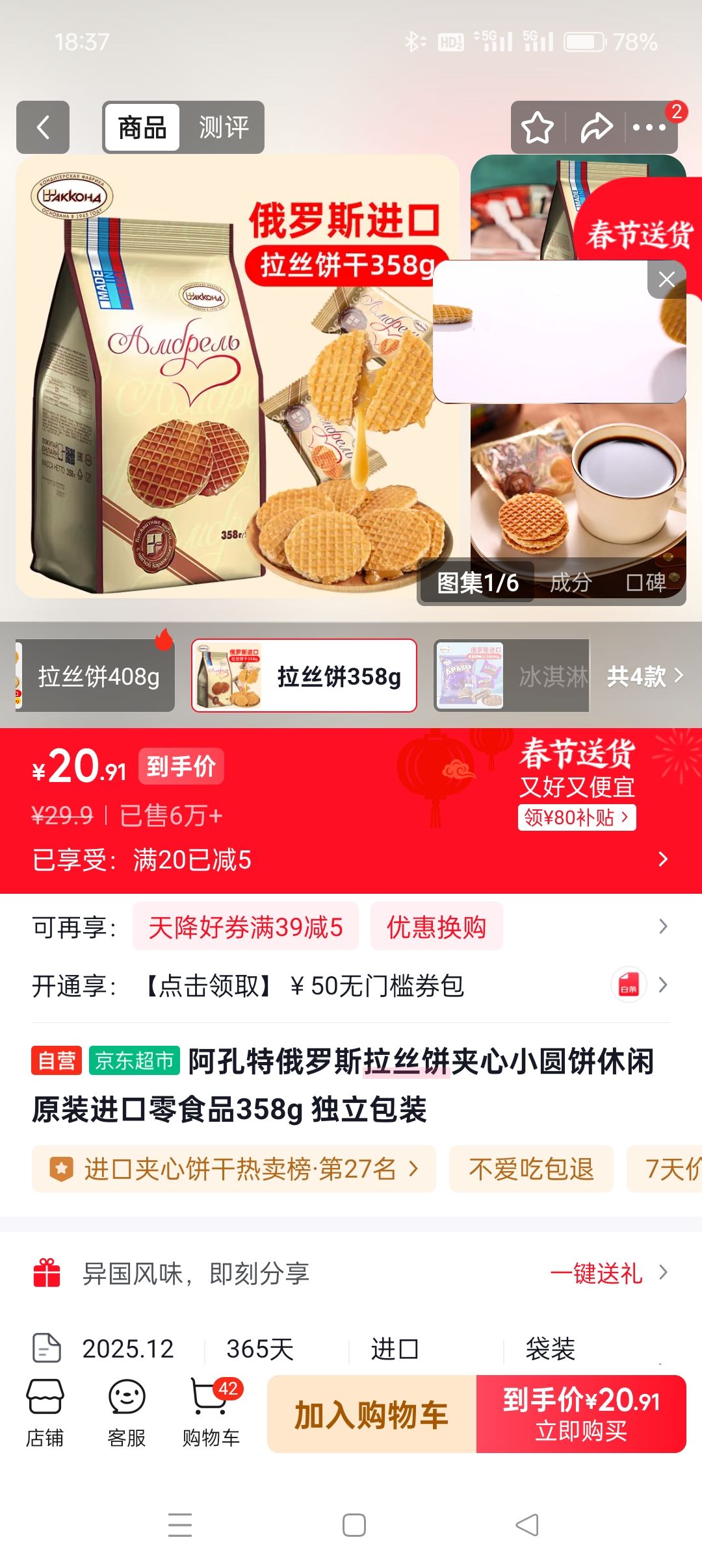The height and width of the screenshot is (1568, 702).
Task: Open the ¥50无门槛券包 row
Action: click(x=351, y=986)
